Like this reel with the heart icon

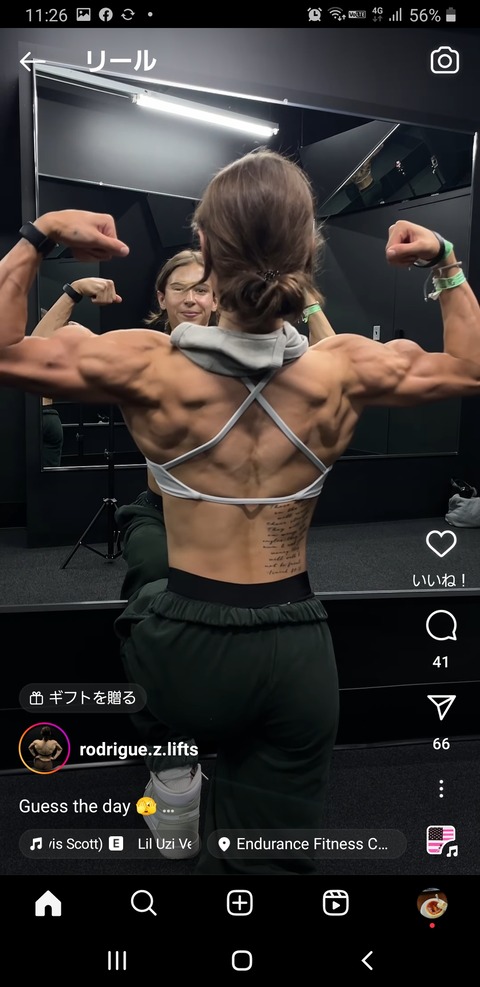pos(441,543)
